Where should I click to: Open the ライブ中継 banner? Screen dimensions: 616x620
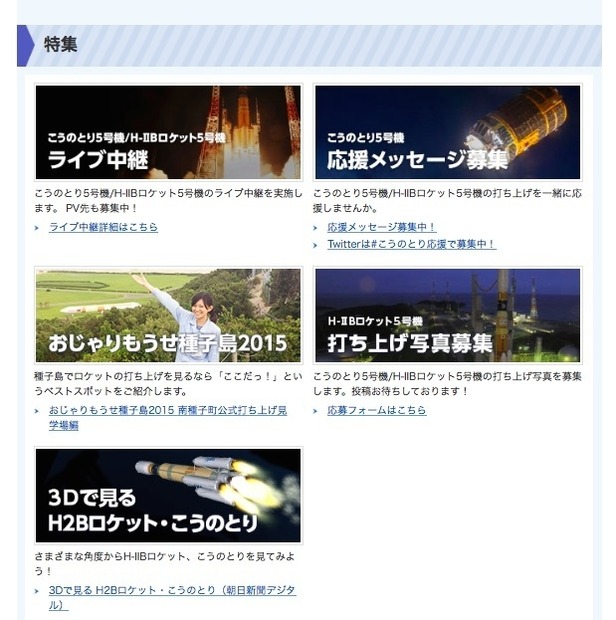click(168, 132)
